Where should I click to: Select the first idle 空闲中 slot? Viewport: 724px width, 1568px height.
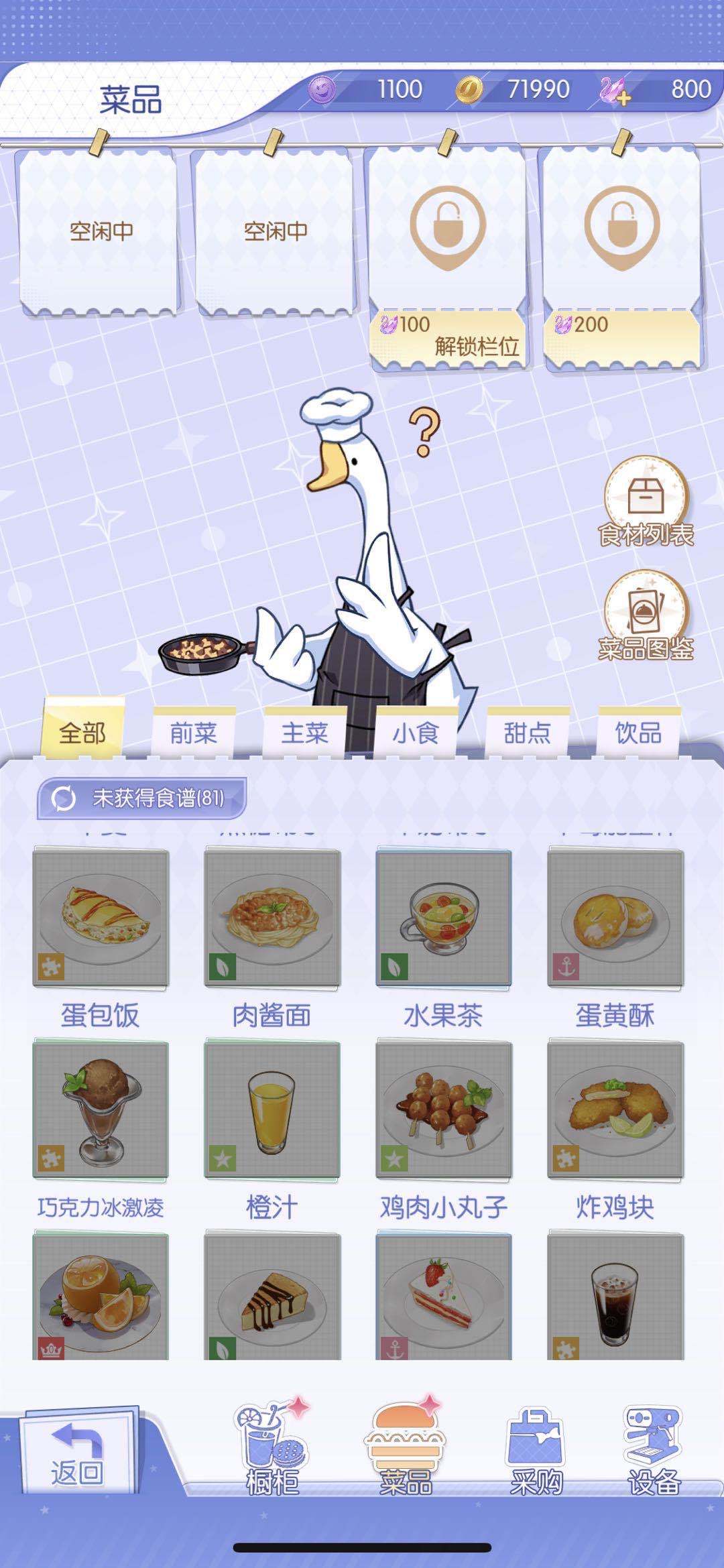point(101,231)
